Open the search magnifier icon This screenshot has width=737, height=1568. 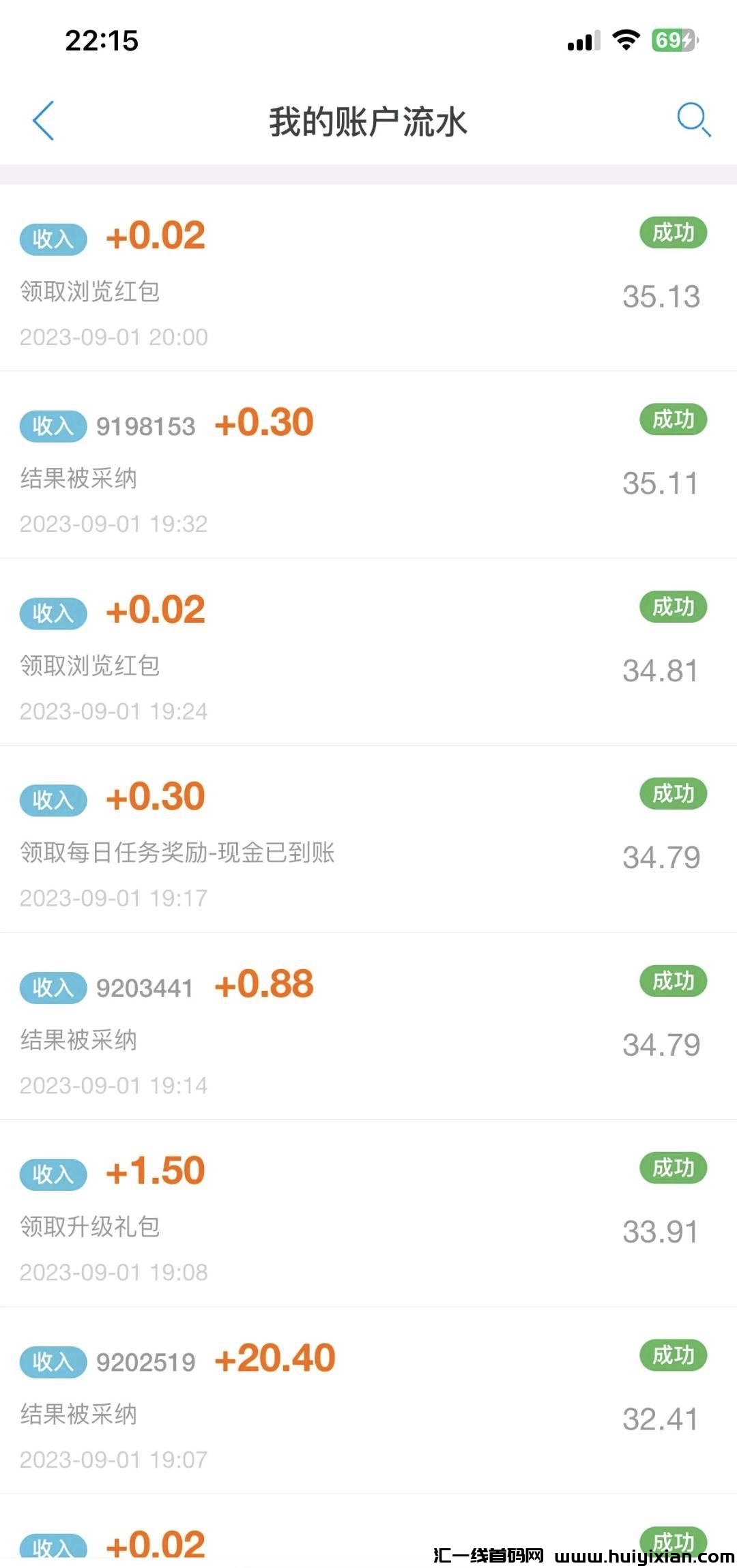tap(693, 120)
